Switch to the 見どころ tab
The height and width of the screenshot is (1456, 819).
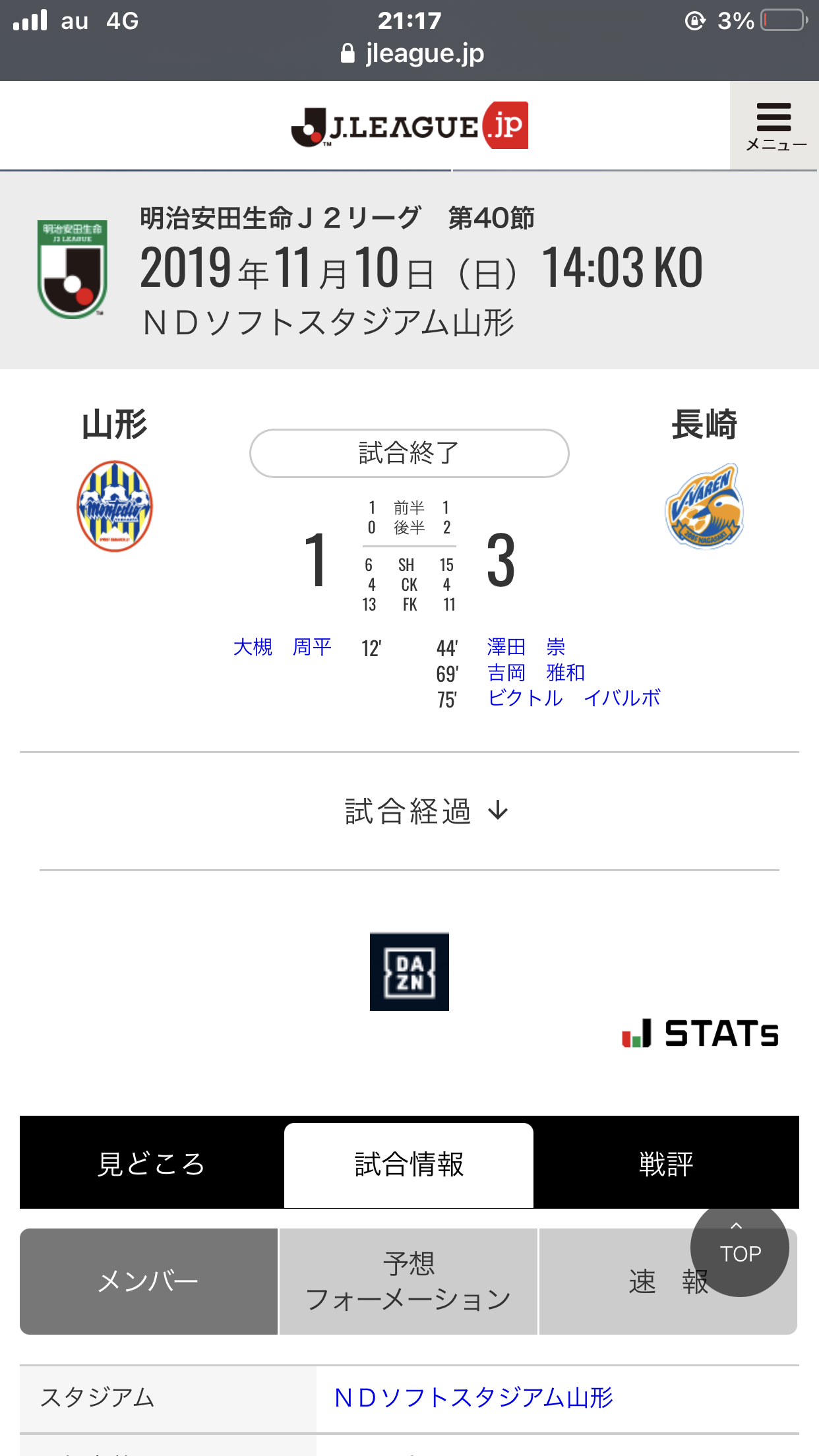pos(152,1165)
